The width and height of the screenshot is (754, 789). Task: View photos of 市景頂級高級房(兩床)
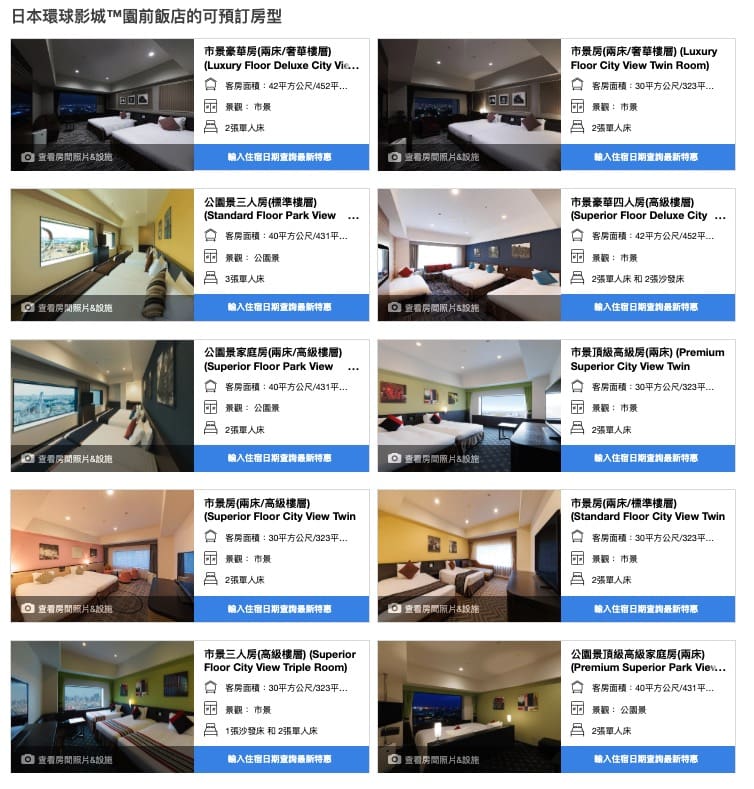pos(435,458)
